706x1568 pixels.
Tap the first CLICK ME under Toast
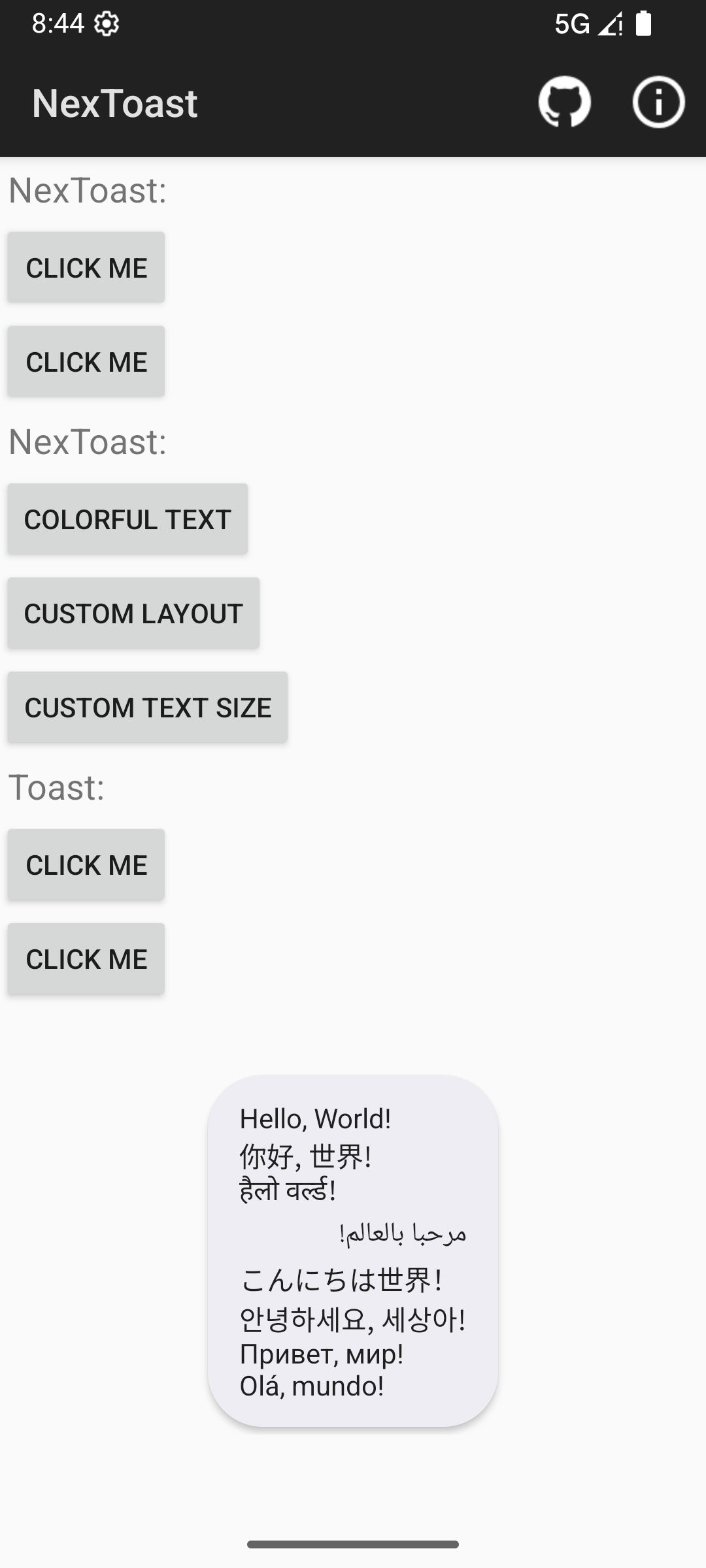(x=86, y=865)
